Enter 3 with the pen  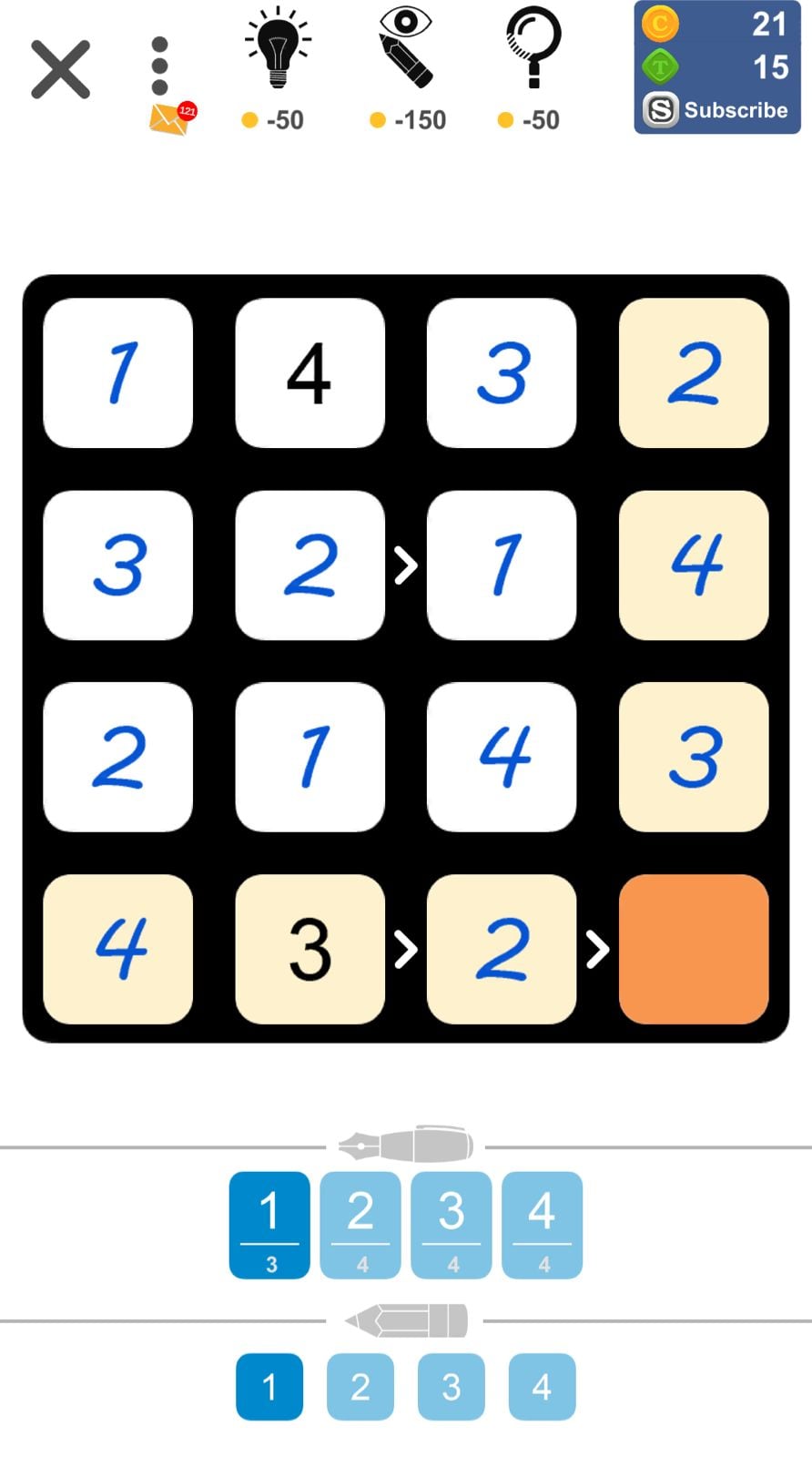452,1225
